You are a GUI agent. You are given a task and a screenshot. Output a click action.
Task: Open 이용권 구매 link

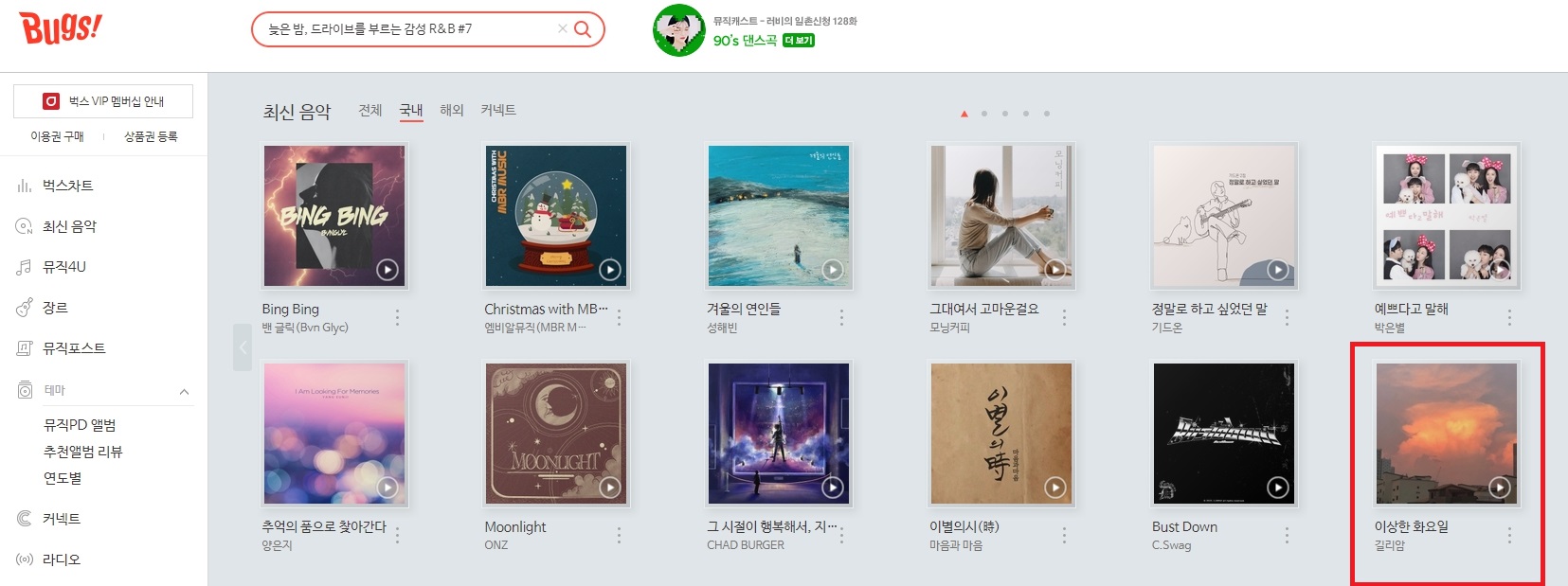(57, 136)
